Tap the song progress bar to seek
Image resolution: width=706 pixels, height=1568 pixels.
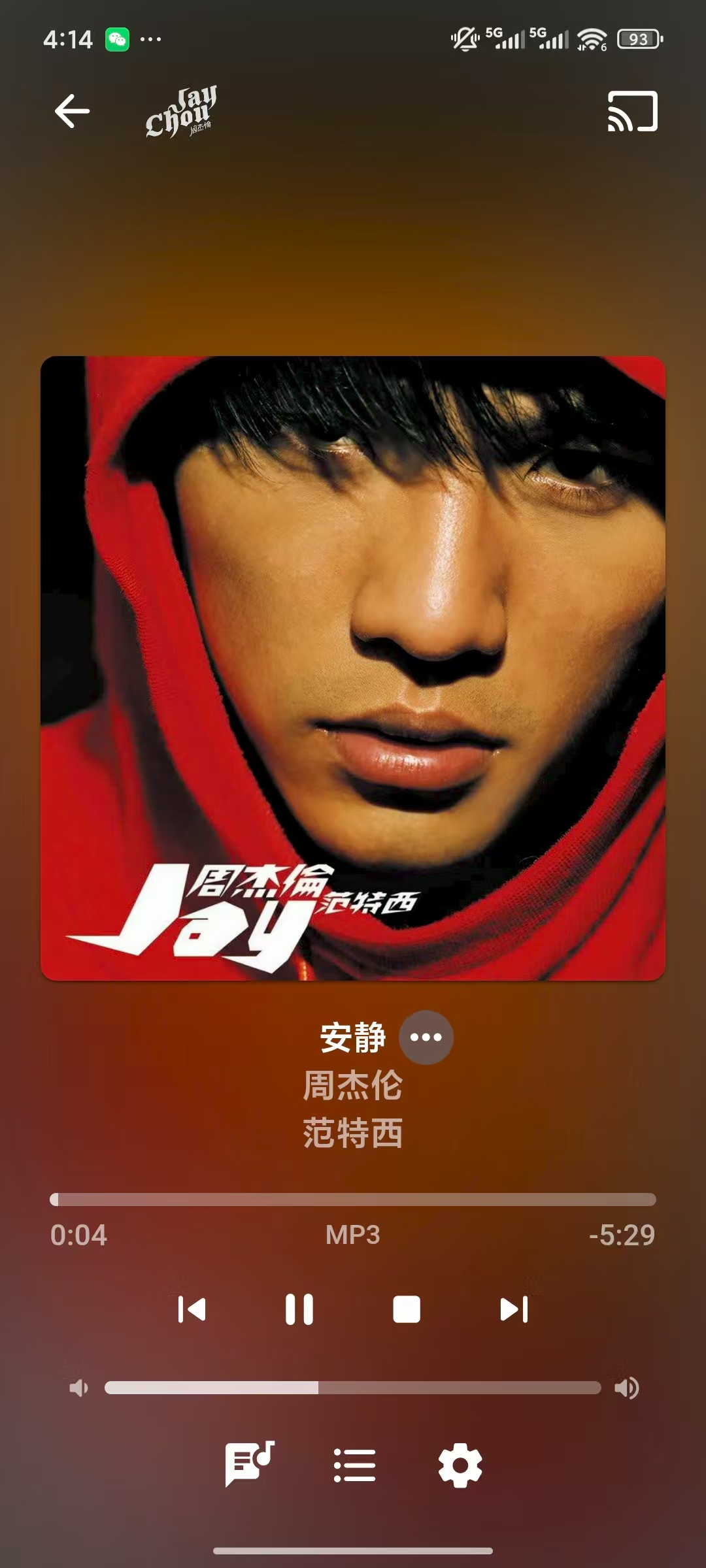353,1200
